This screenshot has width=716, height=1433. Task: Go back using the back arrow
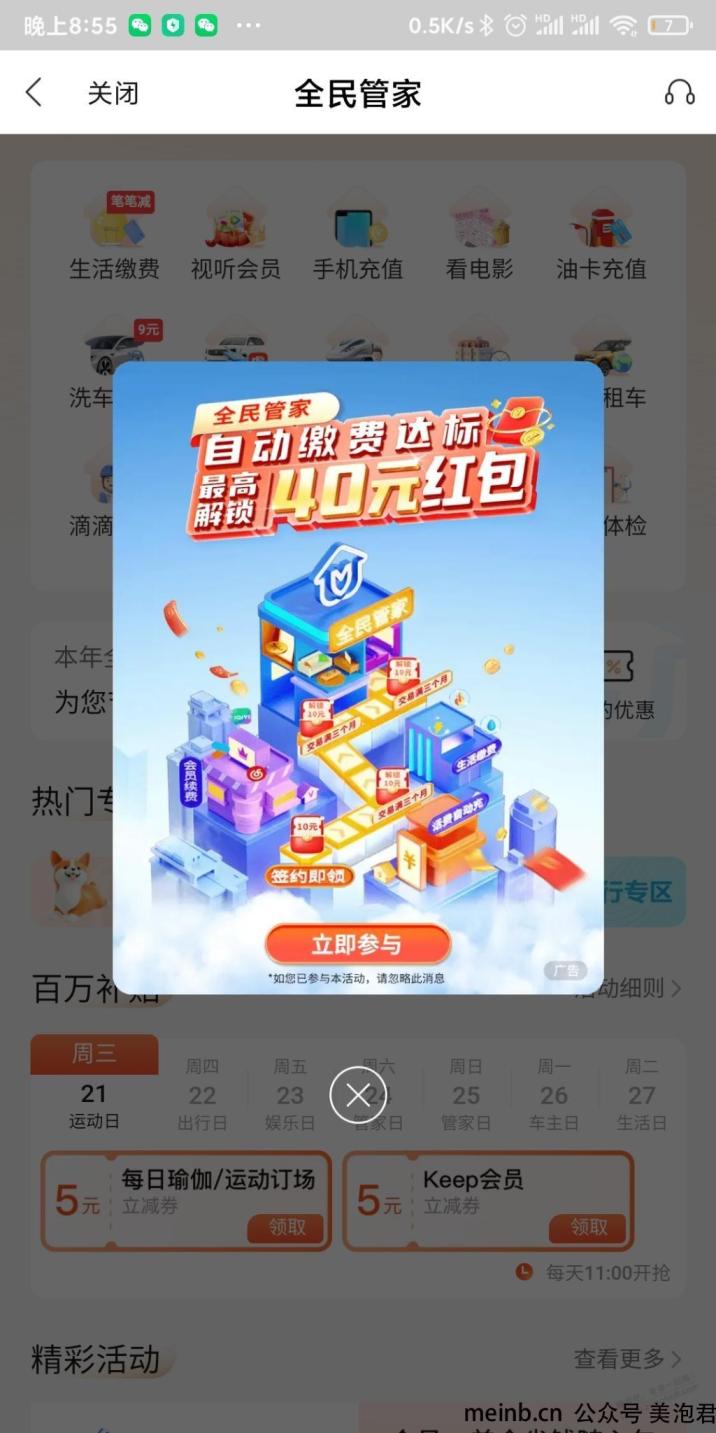(x=34, y=93)
